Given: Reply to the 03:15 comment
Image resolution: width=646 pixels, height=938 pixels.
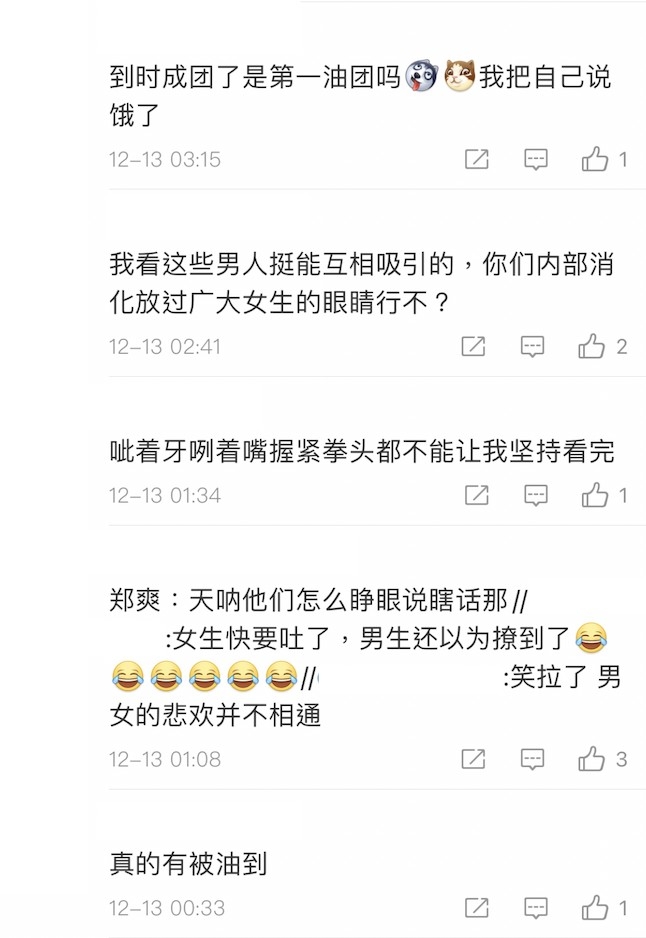Looking at the screenshot, I should point(537,159).
